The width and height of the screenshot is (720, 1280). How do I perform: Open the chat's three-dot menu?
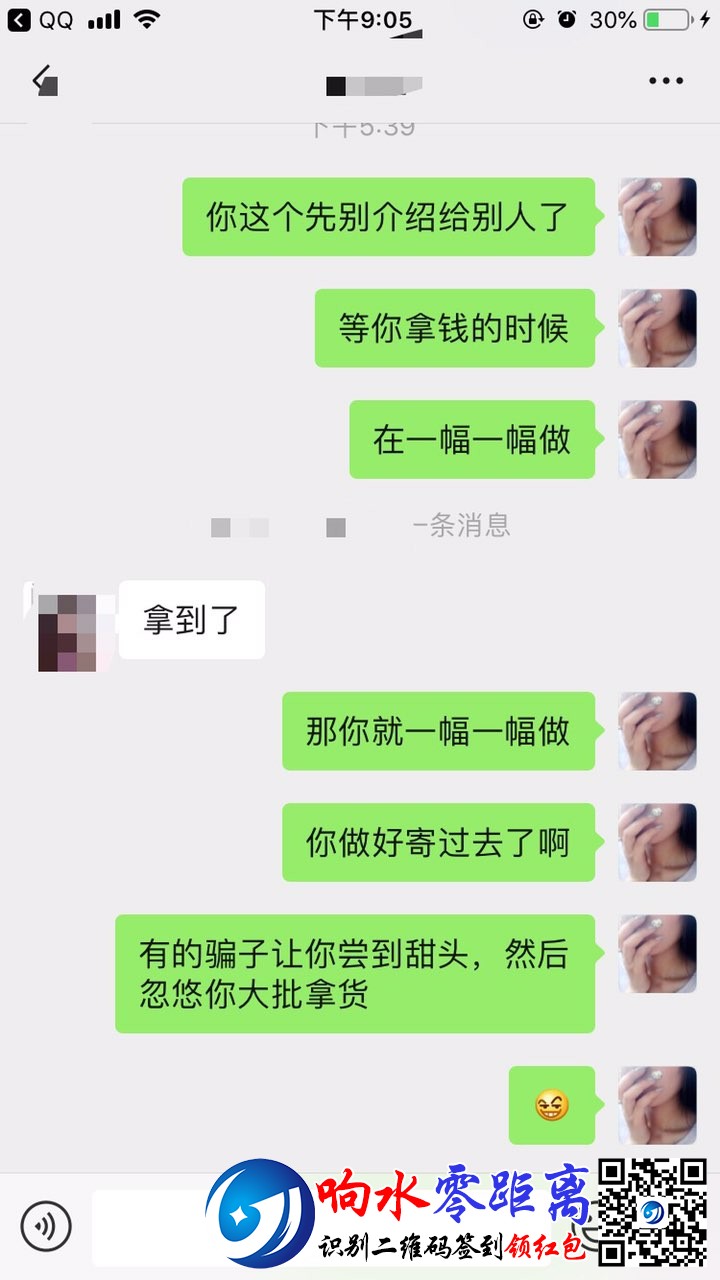pyautogui.click(x=666, y=81)
